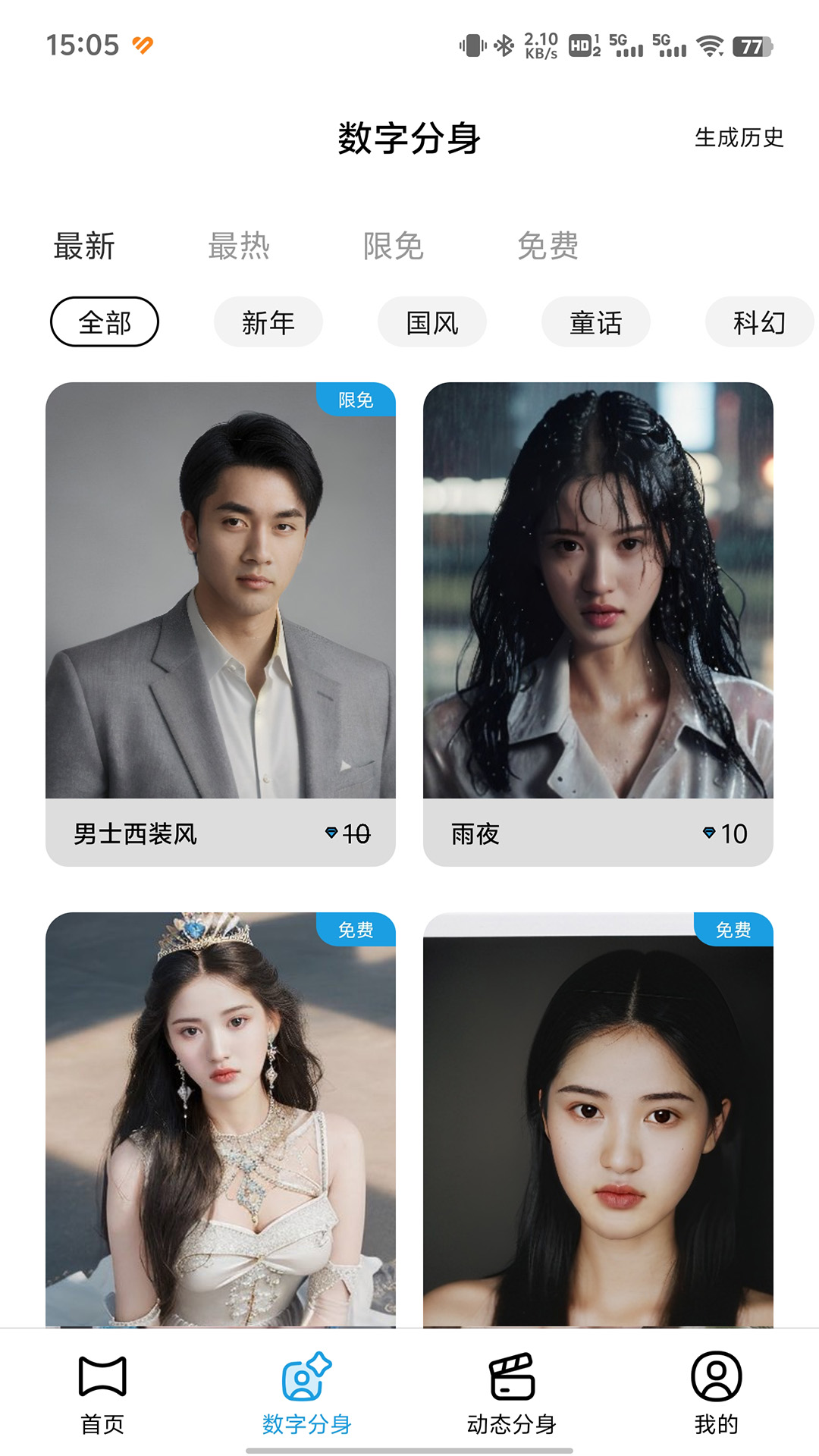Switch to the 免费 tab
The height and width of the screenshot is (1456, 819).
coord(548,246)
